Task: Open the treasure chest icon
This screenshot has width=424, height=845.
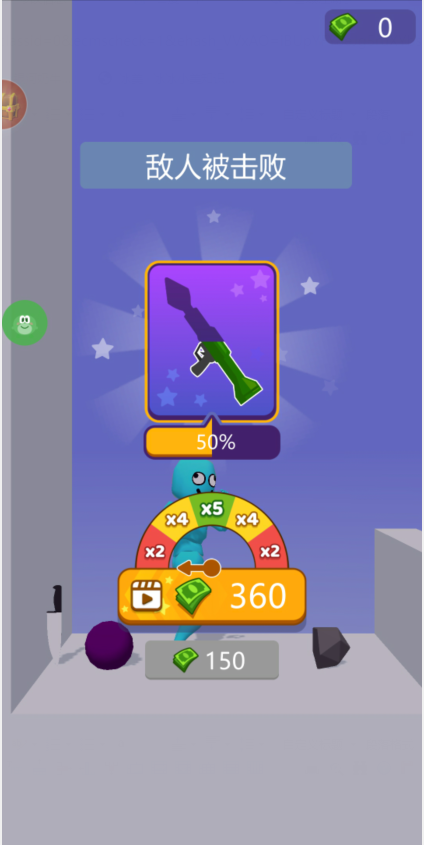Action: coord(12,104)
